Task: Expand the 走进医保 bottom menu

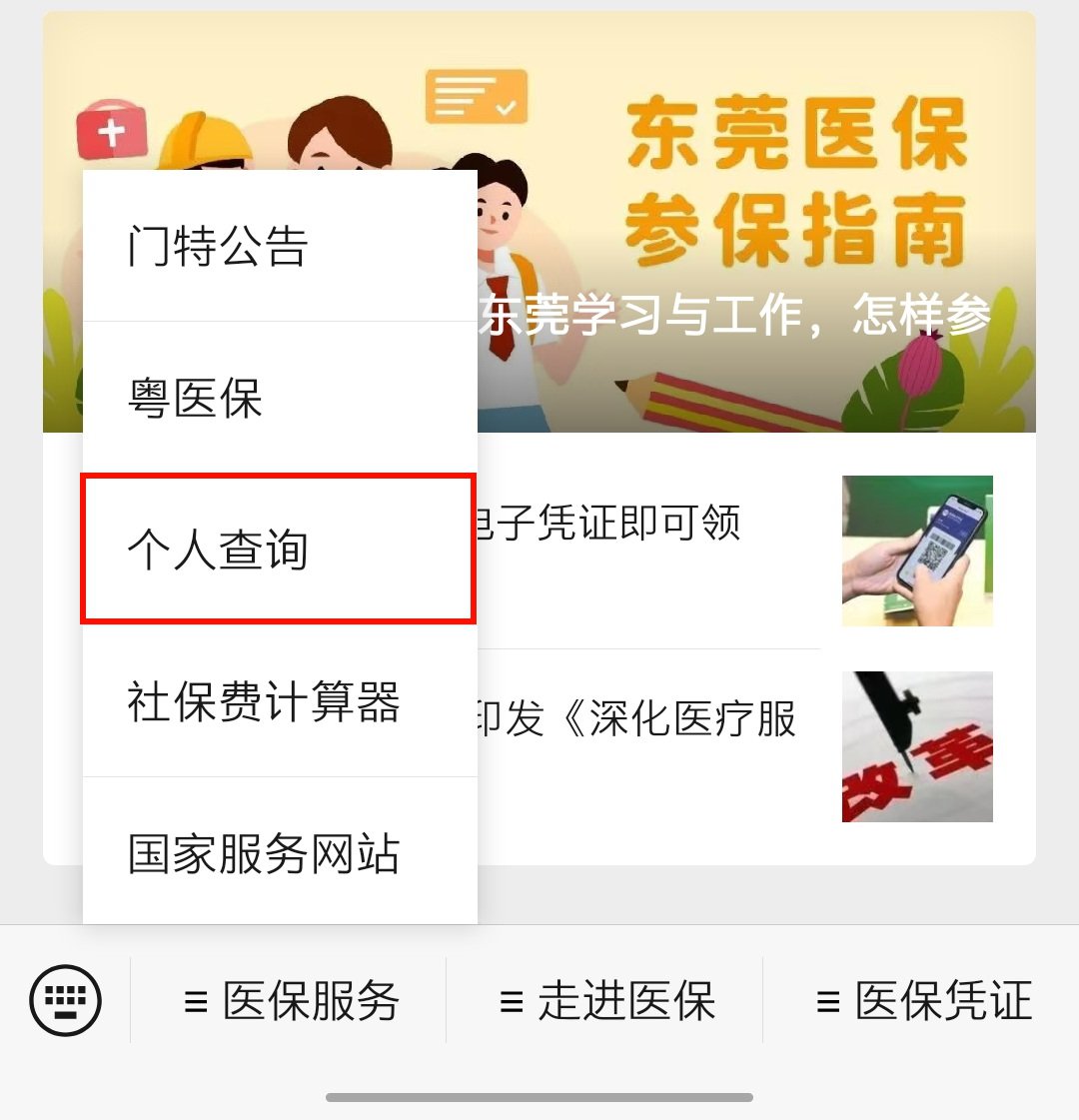Action: (x=607, y=1001)
